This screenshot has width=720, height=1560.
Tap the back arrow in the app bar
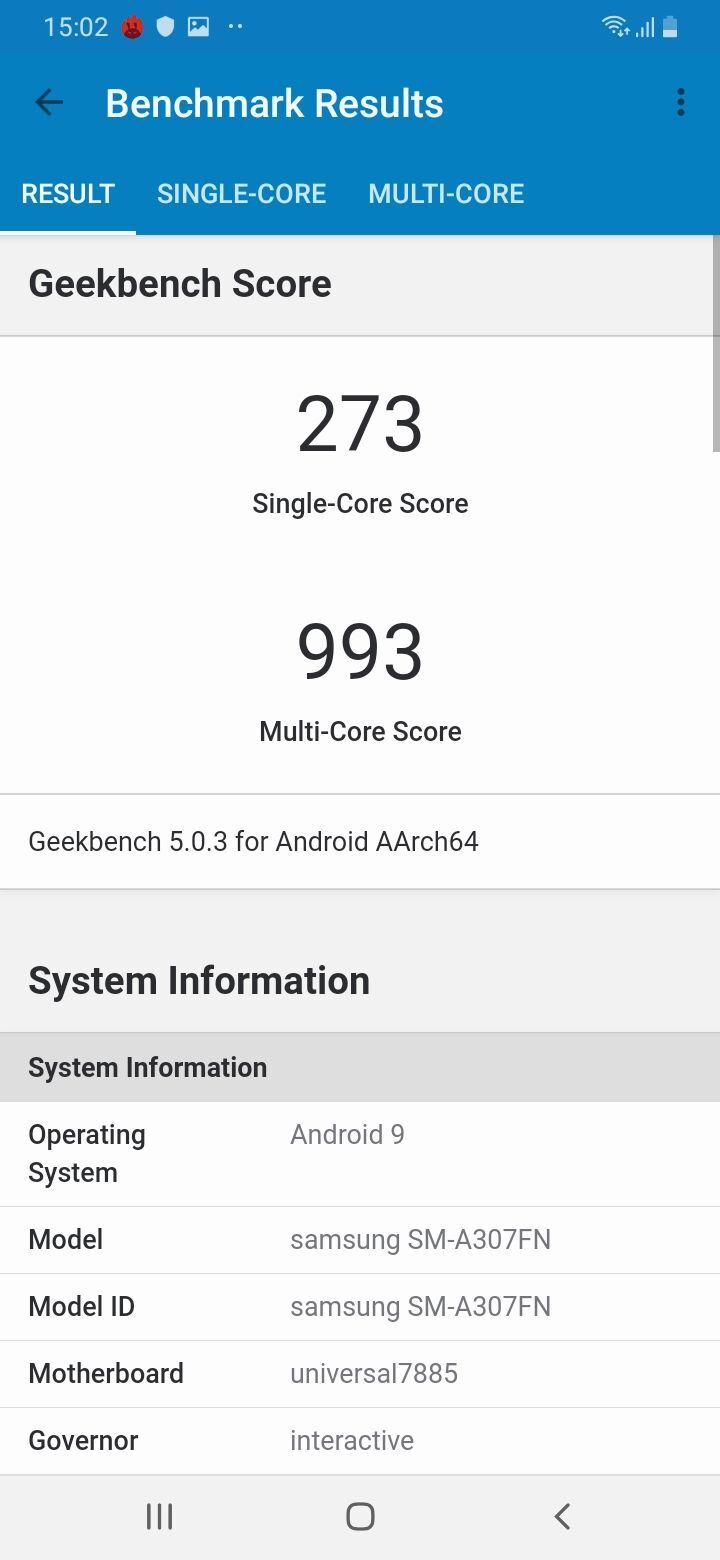click(x=48, y=102)
